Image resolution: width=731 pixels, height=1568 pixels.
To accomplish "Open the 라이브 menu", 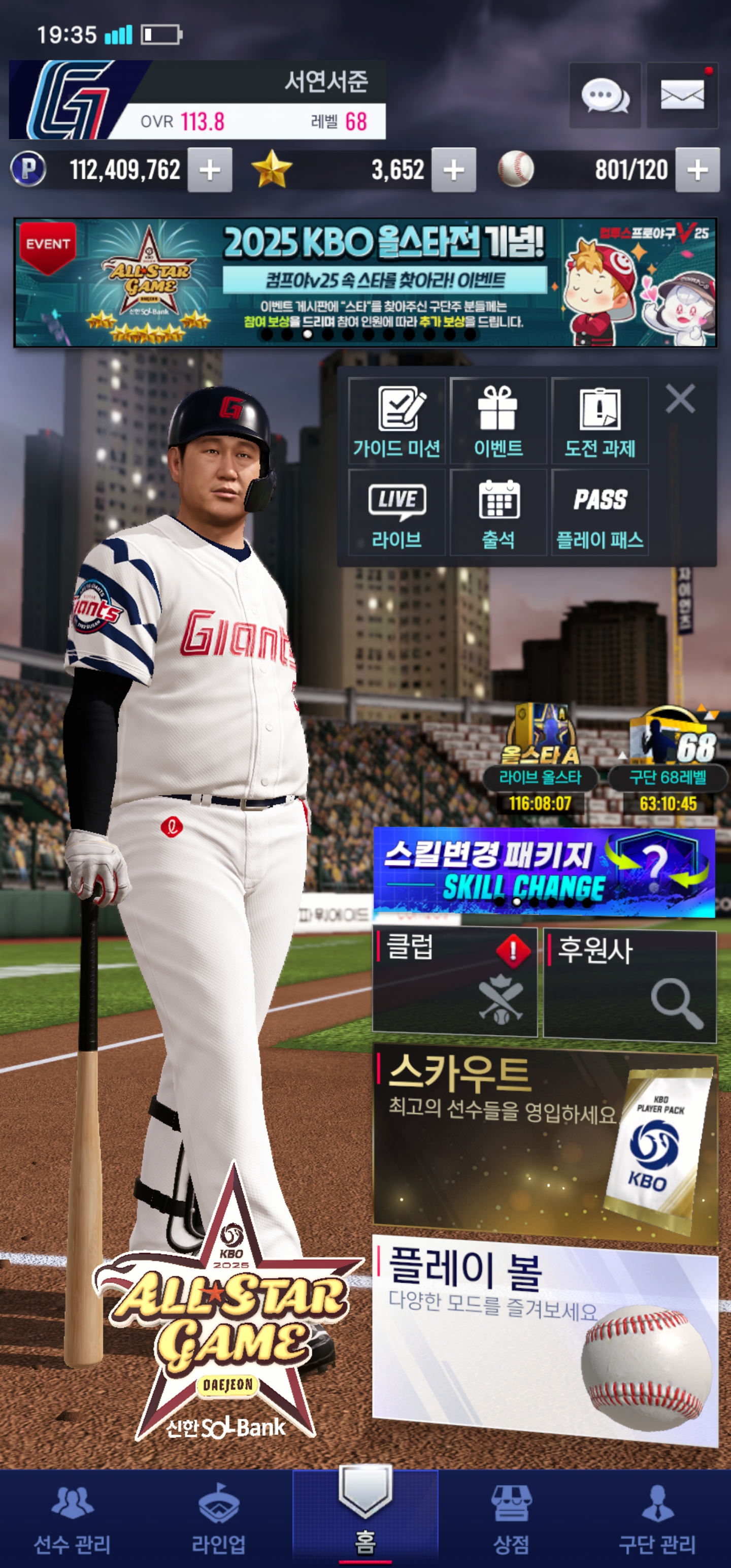I will pos(397,512).
